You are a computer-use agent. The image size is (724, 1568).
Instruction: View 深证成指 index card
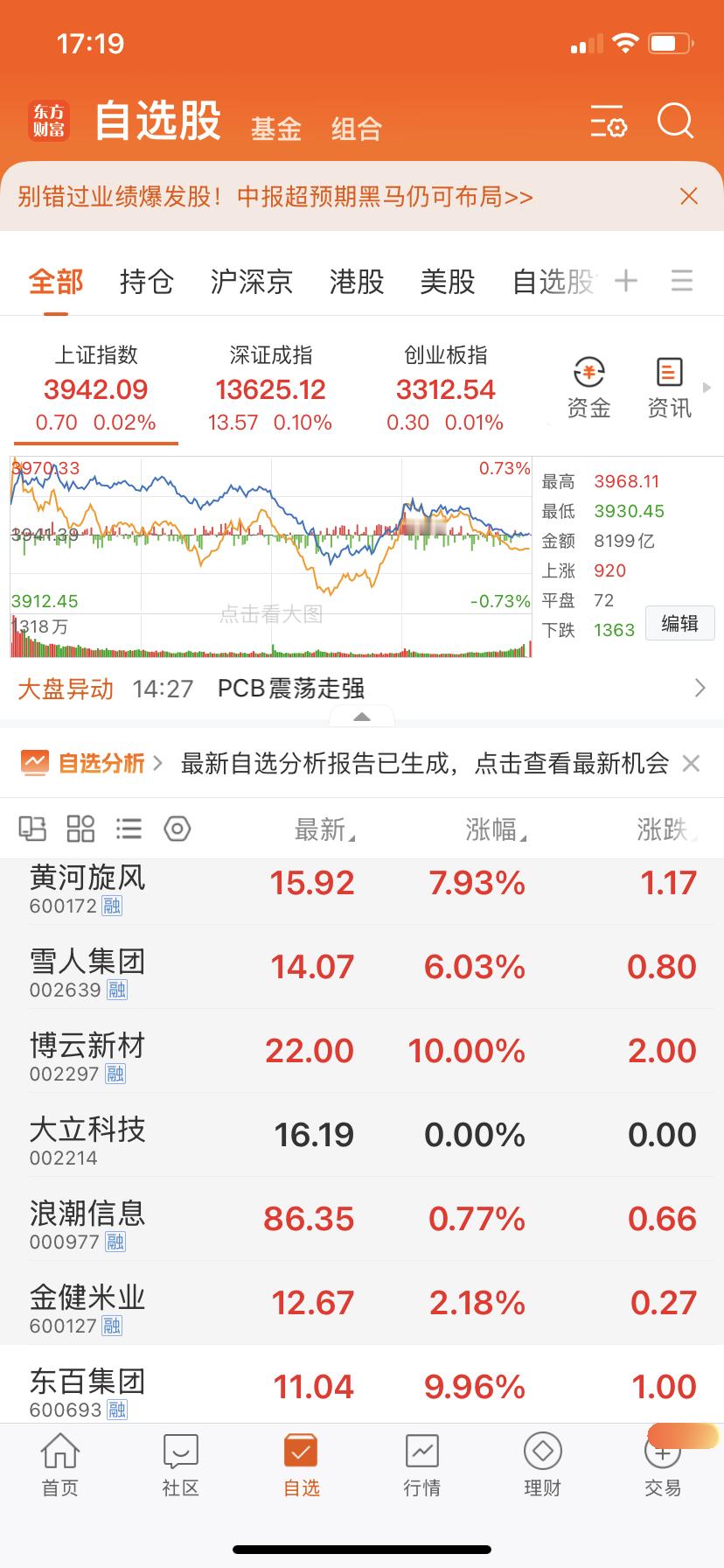[x=270, y=388]
